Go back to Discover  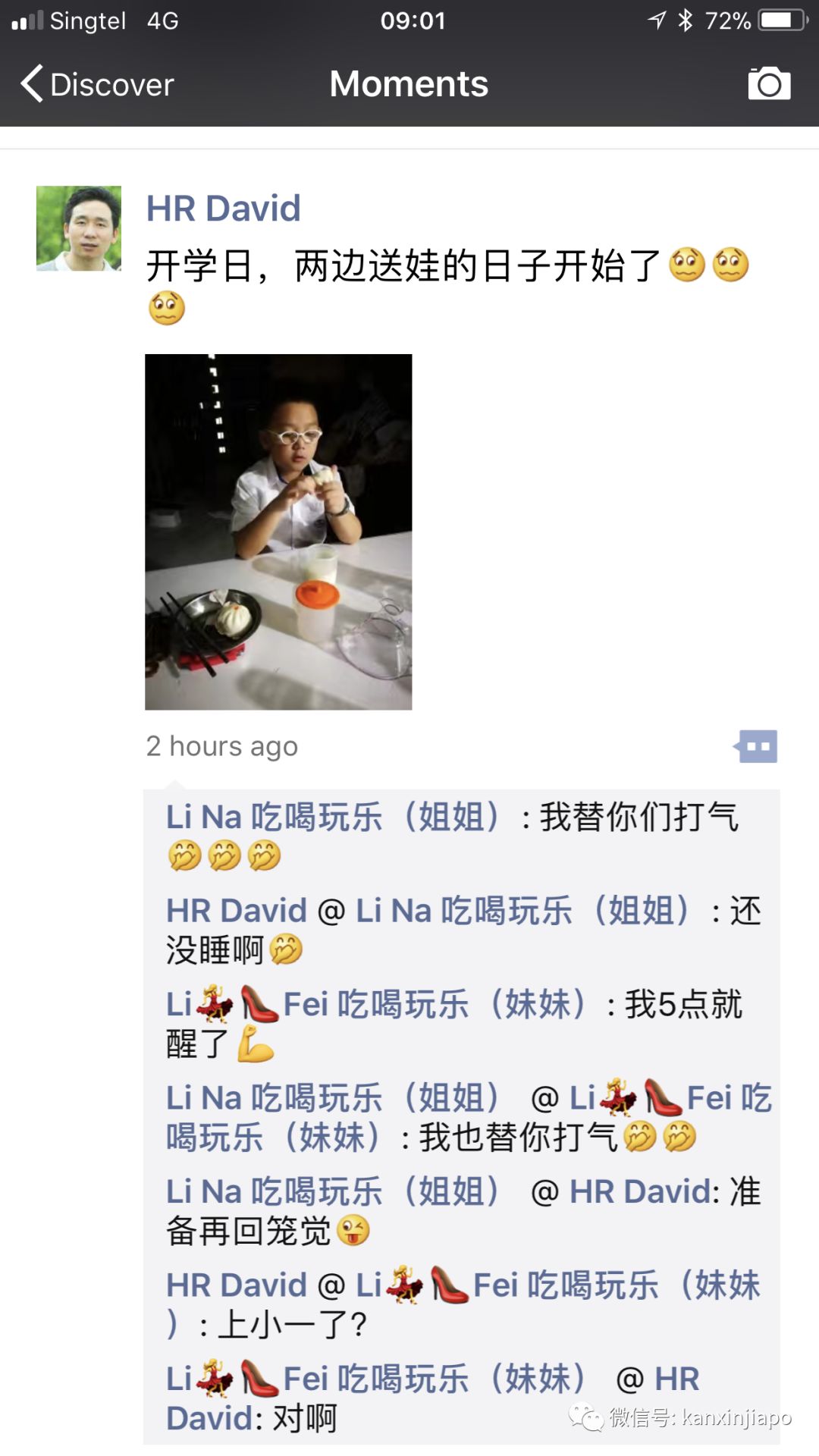tap(97, 84)
